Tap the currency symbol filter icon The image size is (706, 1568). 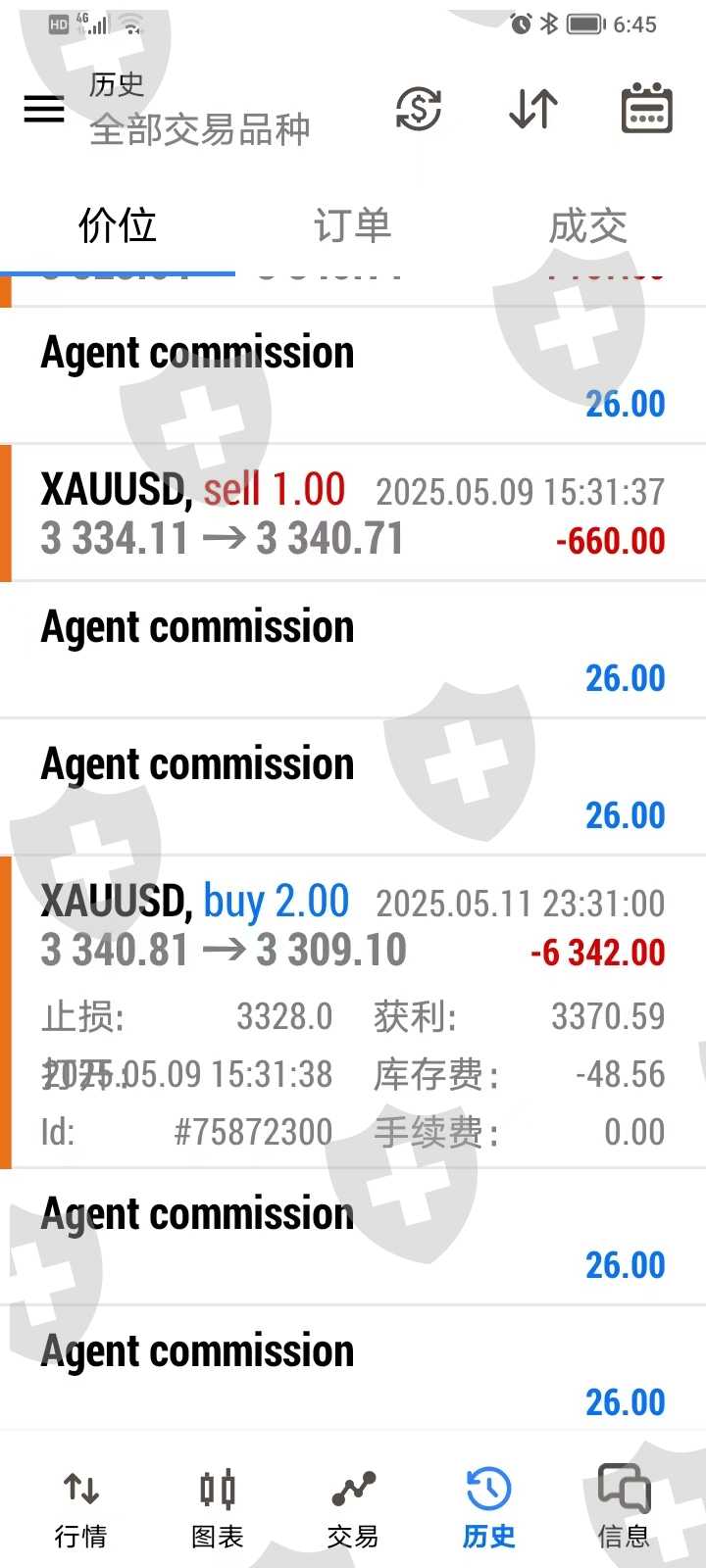pyautogui.click(x=419, y=109)
